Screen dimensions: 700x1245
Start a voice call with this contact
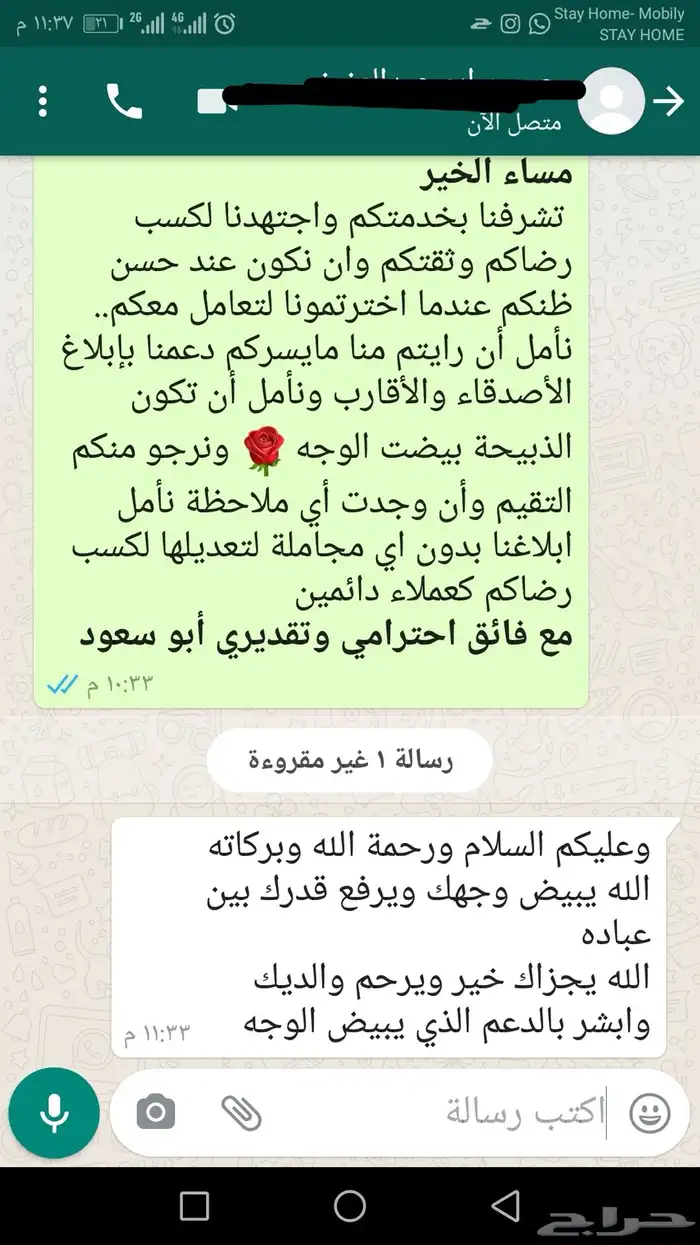pos(124,101)
